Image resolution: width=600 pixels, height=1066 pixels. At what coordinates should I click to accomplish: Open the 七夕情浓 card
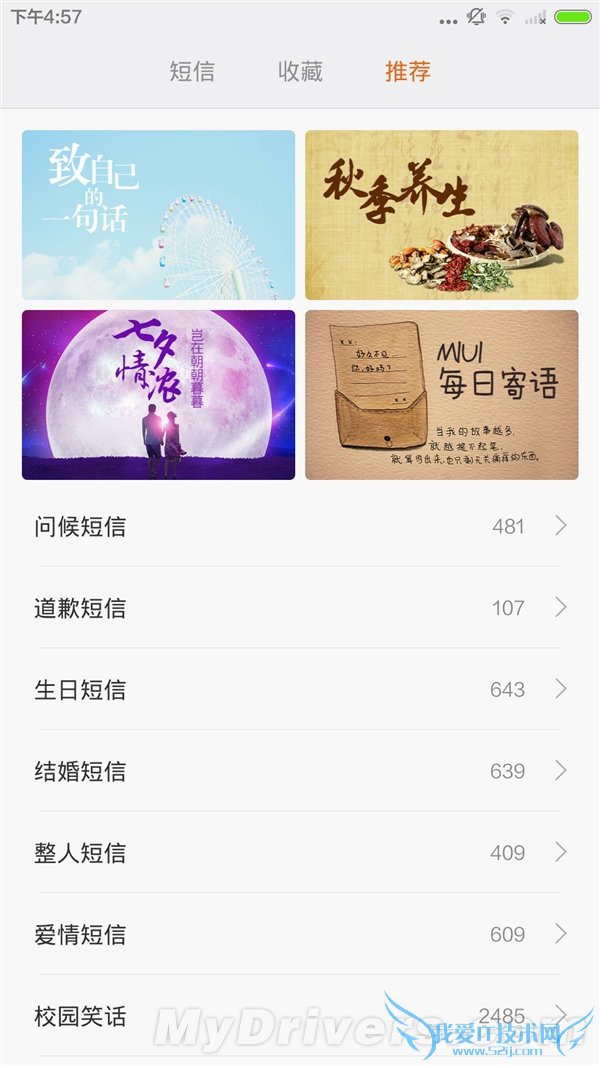click(x=159, y=395)
